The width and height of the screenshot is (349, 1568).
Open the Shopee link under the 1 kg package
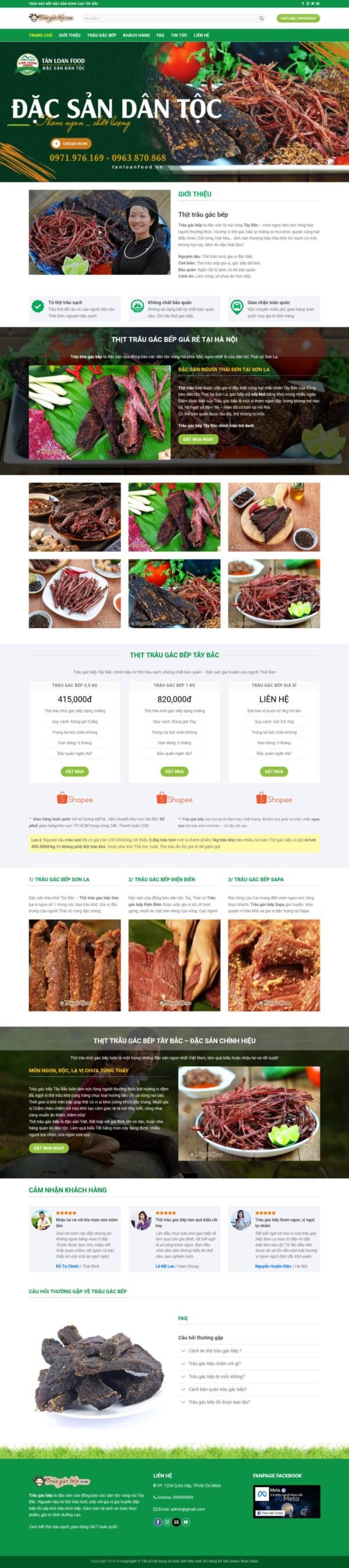click(x=174, y=799)
